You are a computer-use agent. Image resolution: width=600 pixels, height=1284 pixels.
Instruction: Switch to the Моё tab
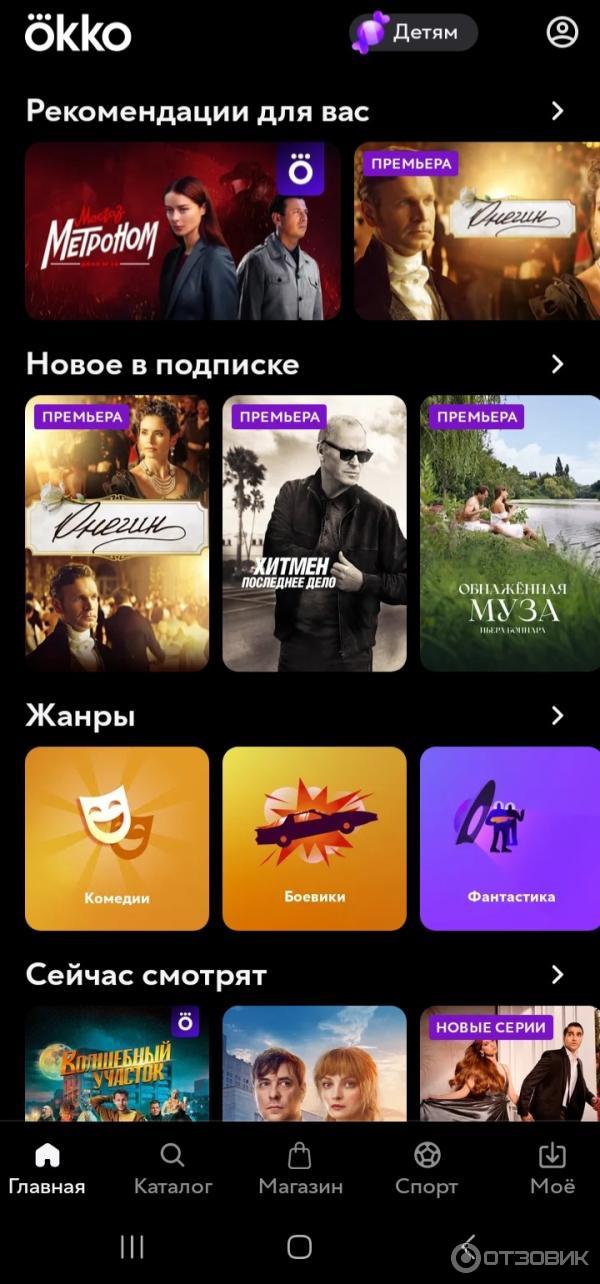pos(552,1169)
